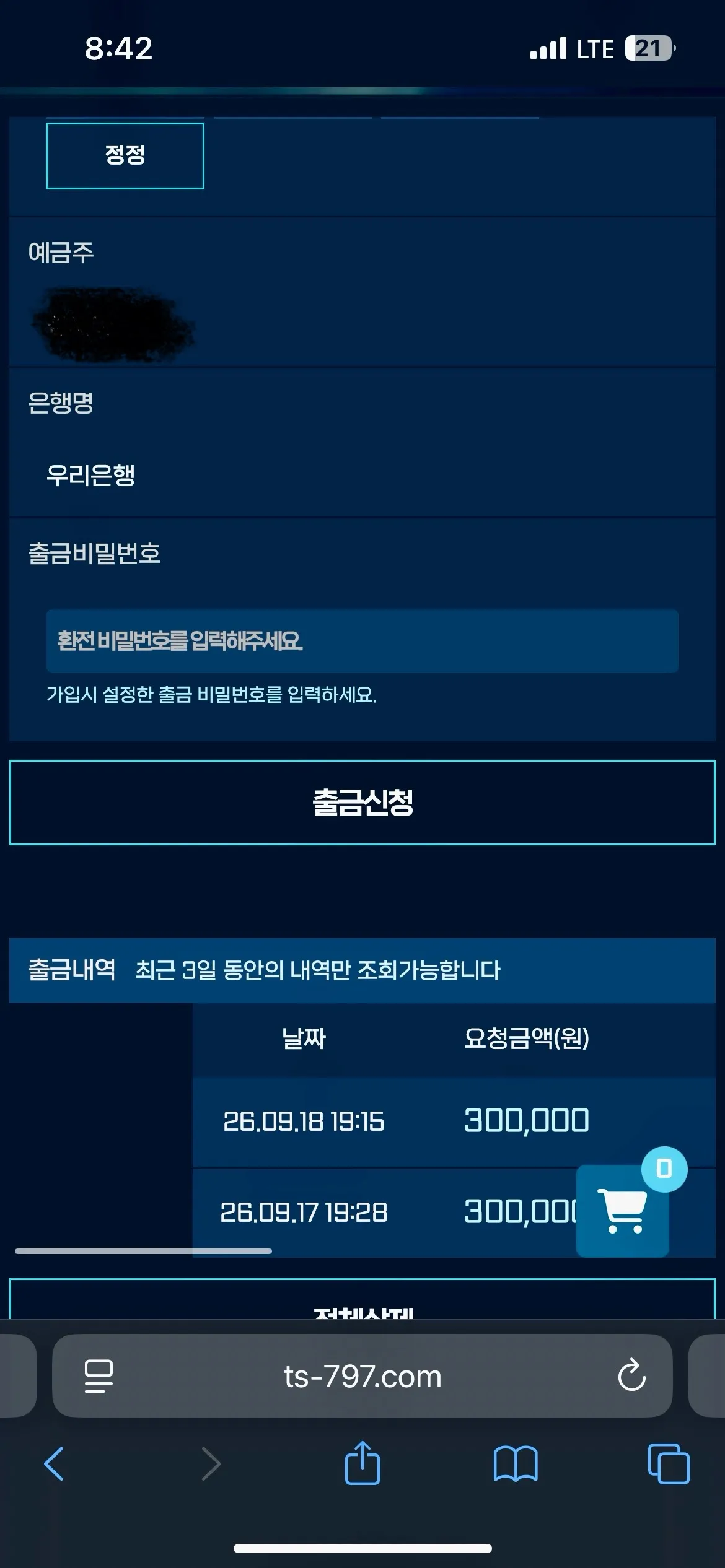Focus the 출금비밀번호 password field
Viewport: 725px width, 1568px height.
[362, 641]
